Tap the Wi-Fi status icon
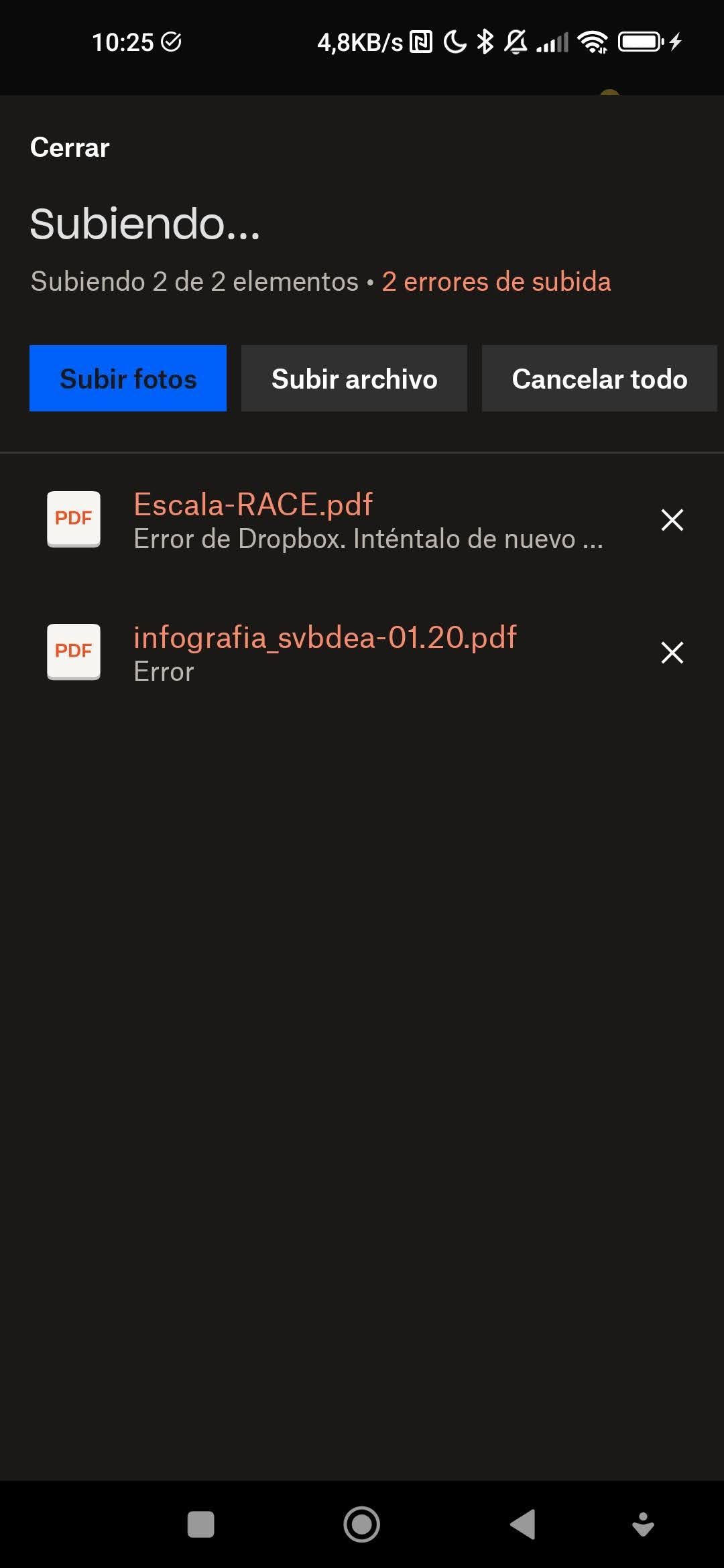The image size is (724, 1568). click(x=593, y=42)
